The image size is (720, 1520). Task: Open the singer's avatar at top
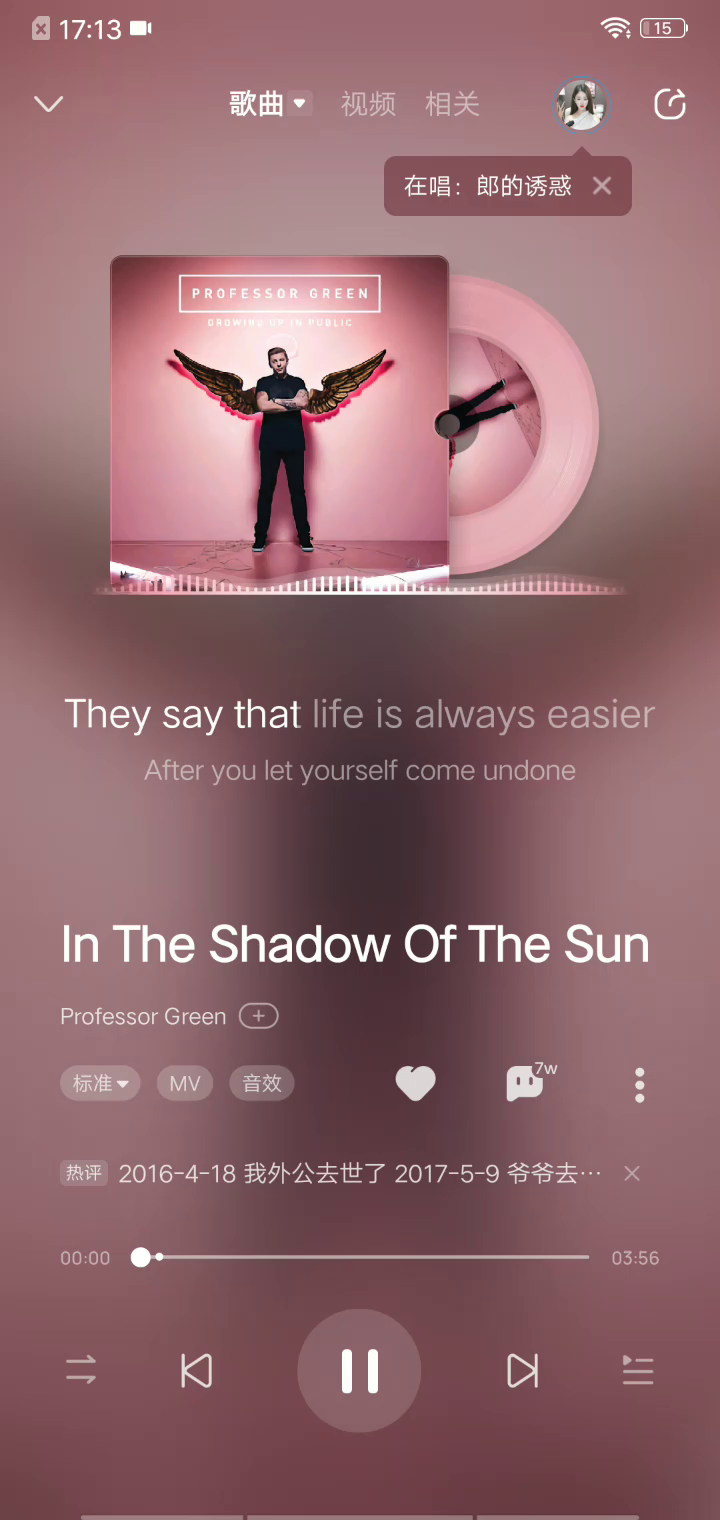(581, 105)
